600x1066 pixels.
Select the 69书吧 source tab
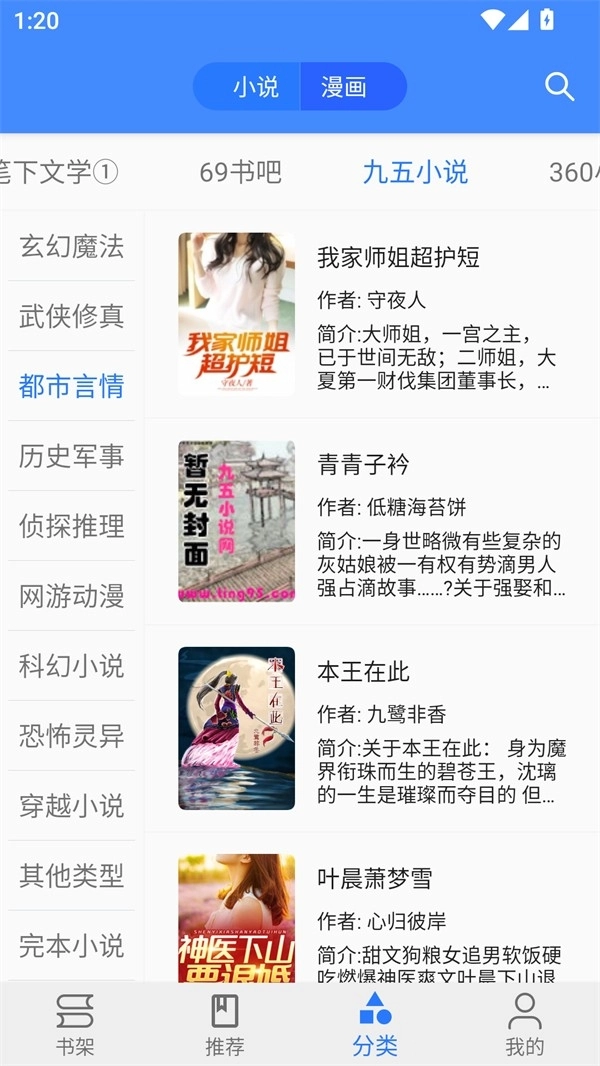point(240,172)
